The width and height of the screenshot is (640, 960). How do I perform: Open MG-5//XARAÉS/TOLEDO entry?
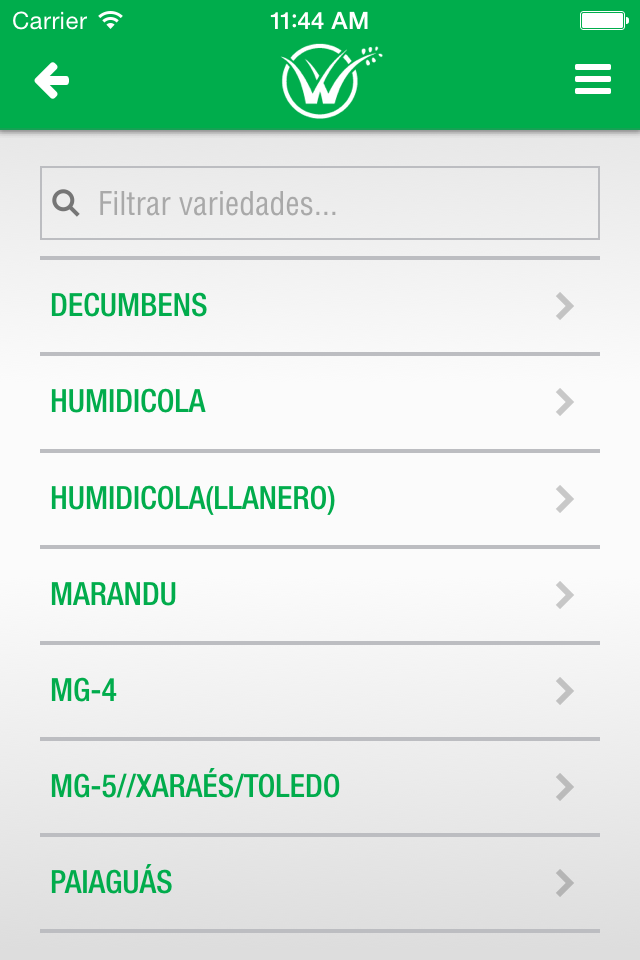click(320, 787)
